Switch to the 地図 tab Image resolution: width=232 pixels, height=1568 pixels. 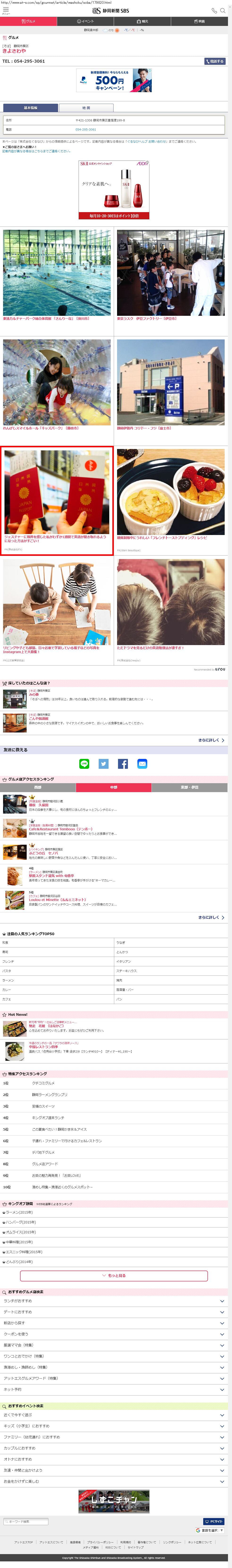(x=86, y=108)
